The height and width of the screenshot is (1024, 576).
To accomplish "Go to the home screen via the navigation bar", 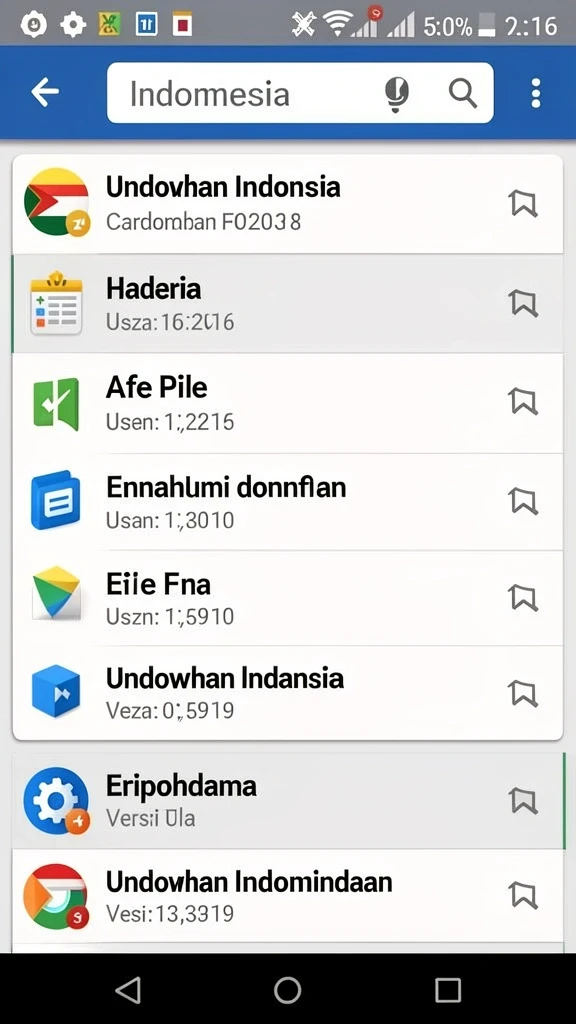I will click(287, 989).
